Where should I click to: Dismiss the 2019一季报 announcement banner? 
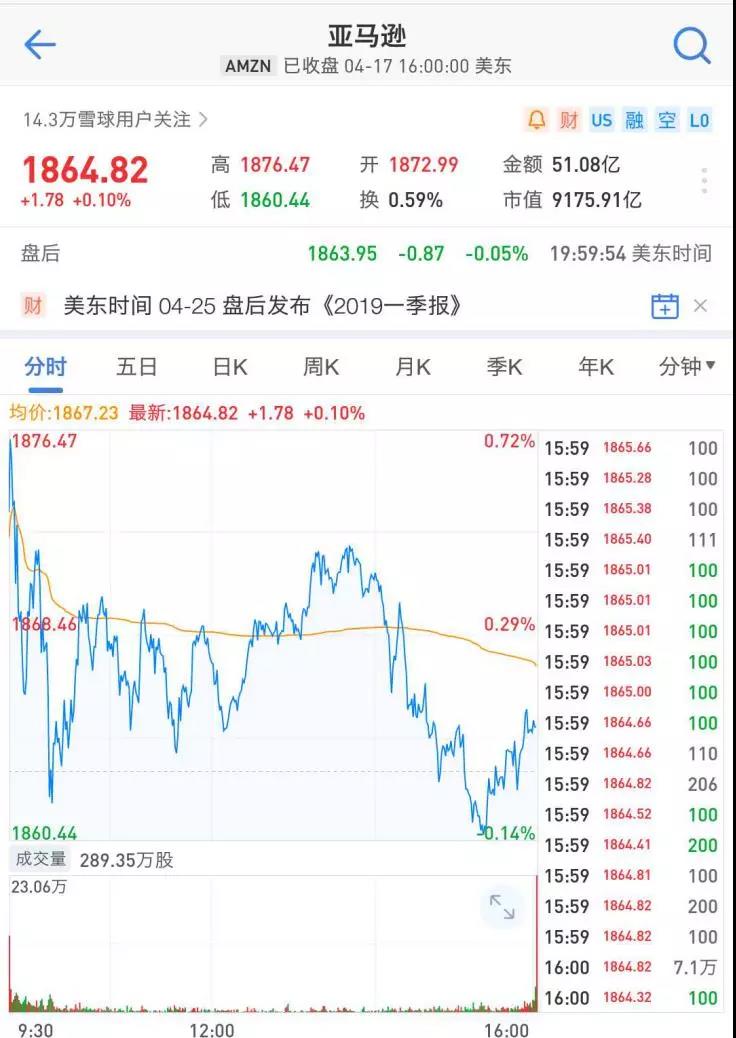pyautogui.click(x=701, y=306)
